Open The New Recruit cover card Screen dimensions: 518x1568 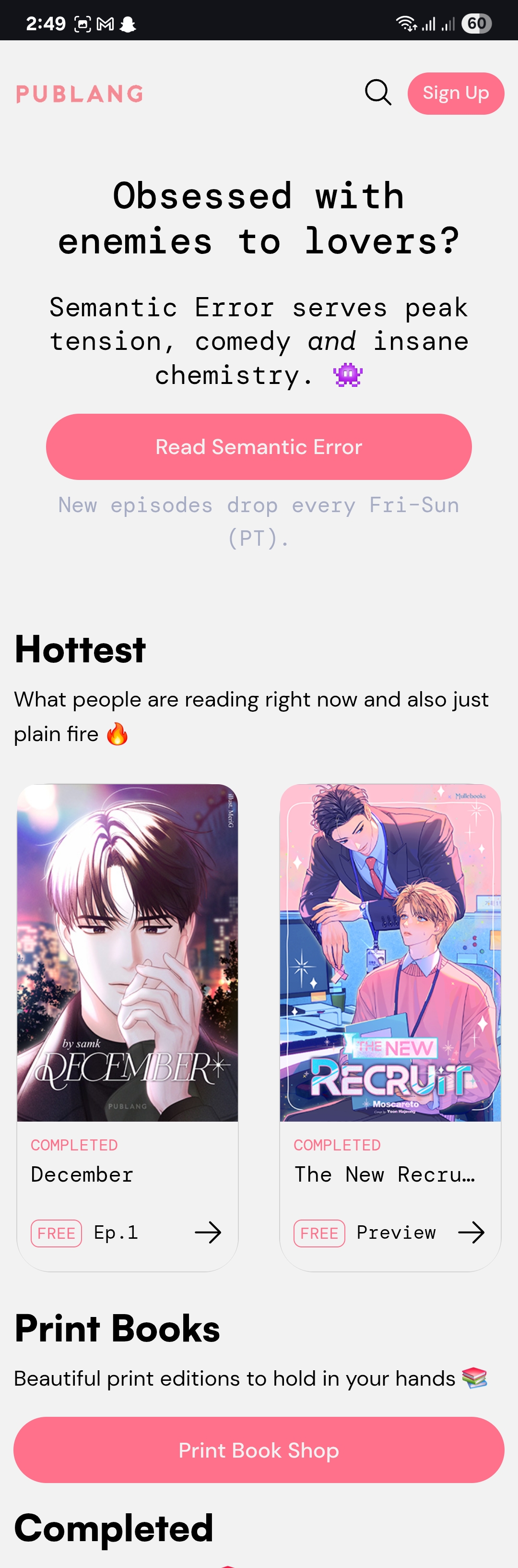(390, 953)
